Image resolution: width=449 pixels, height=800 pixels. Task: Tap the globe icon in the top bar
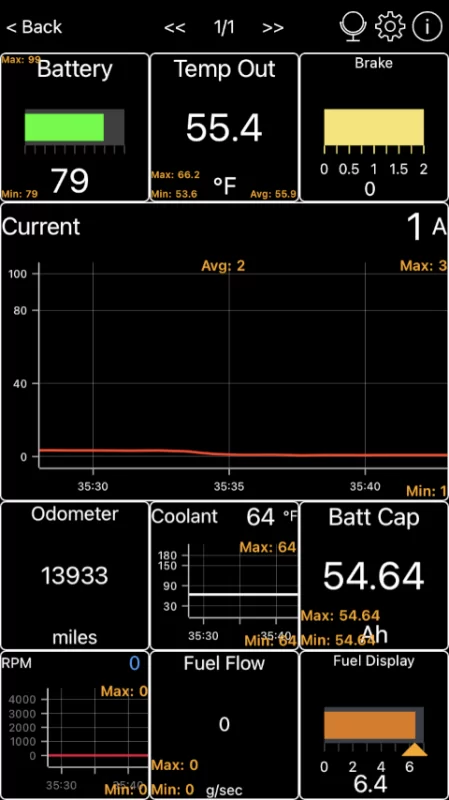[x=353, y=26]
